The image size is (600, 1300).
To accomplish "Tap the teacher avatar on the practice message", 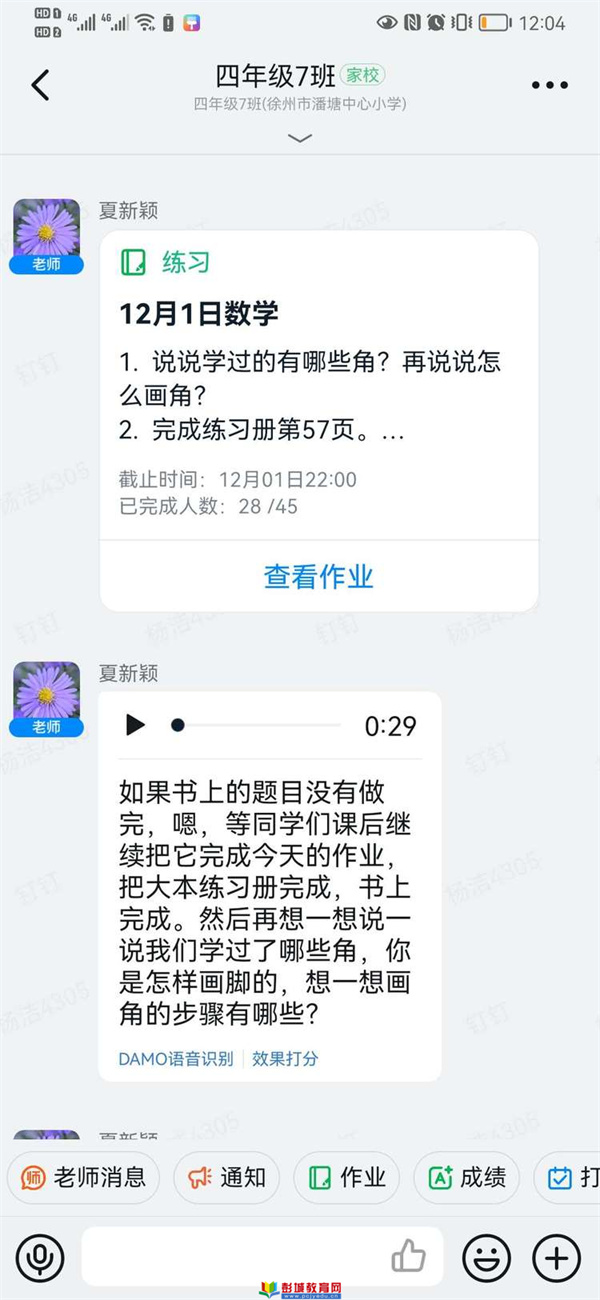I will [x=46, y=233].
